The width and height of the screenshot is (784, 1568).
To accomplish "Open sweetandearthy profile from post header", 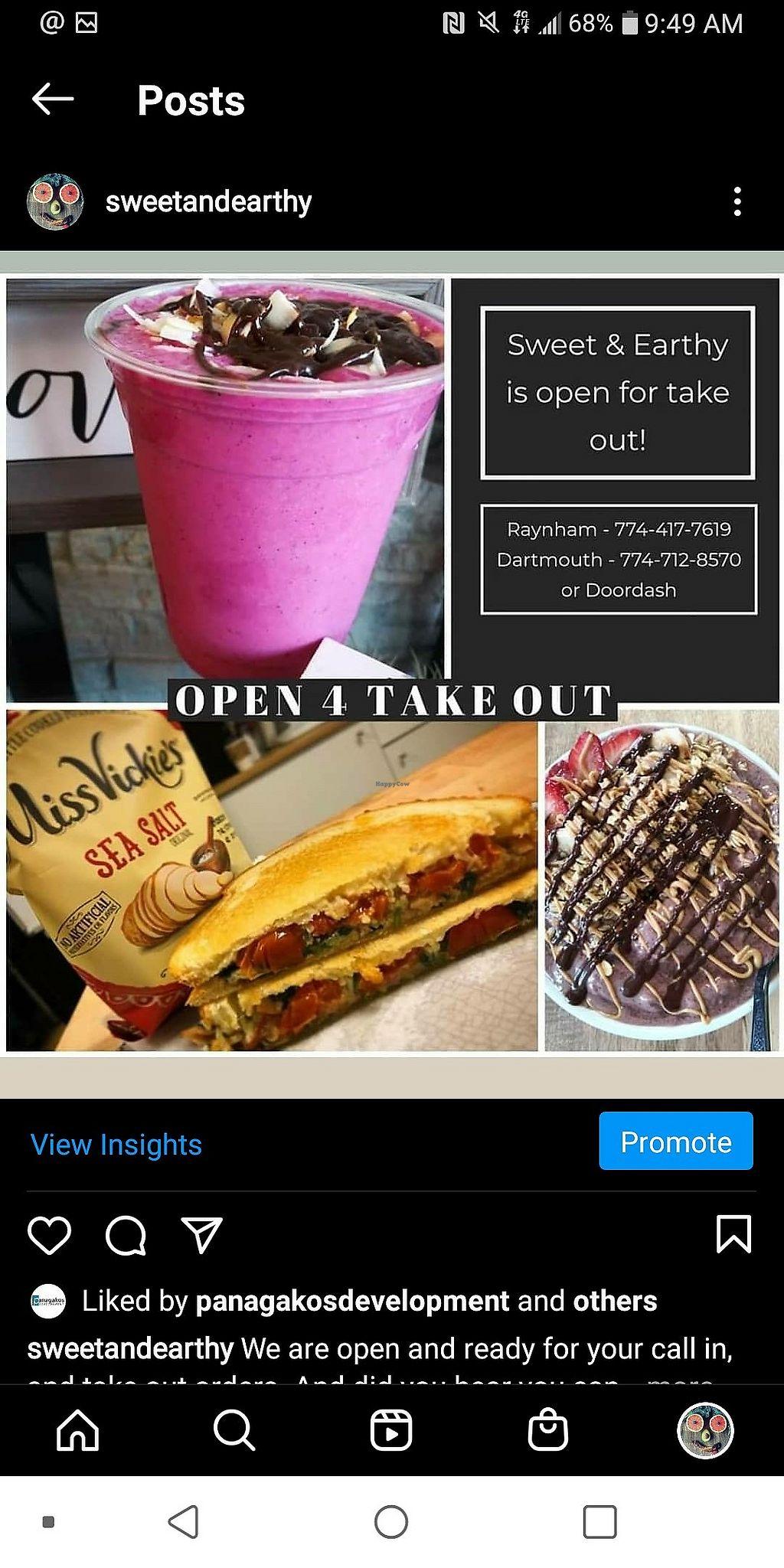I will point(207,201).
